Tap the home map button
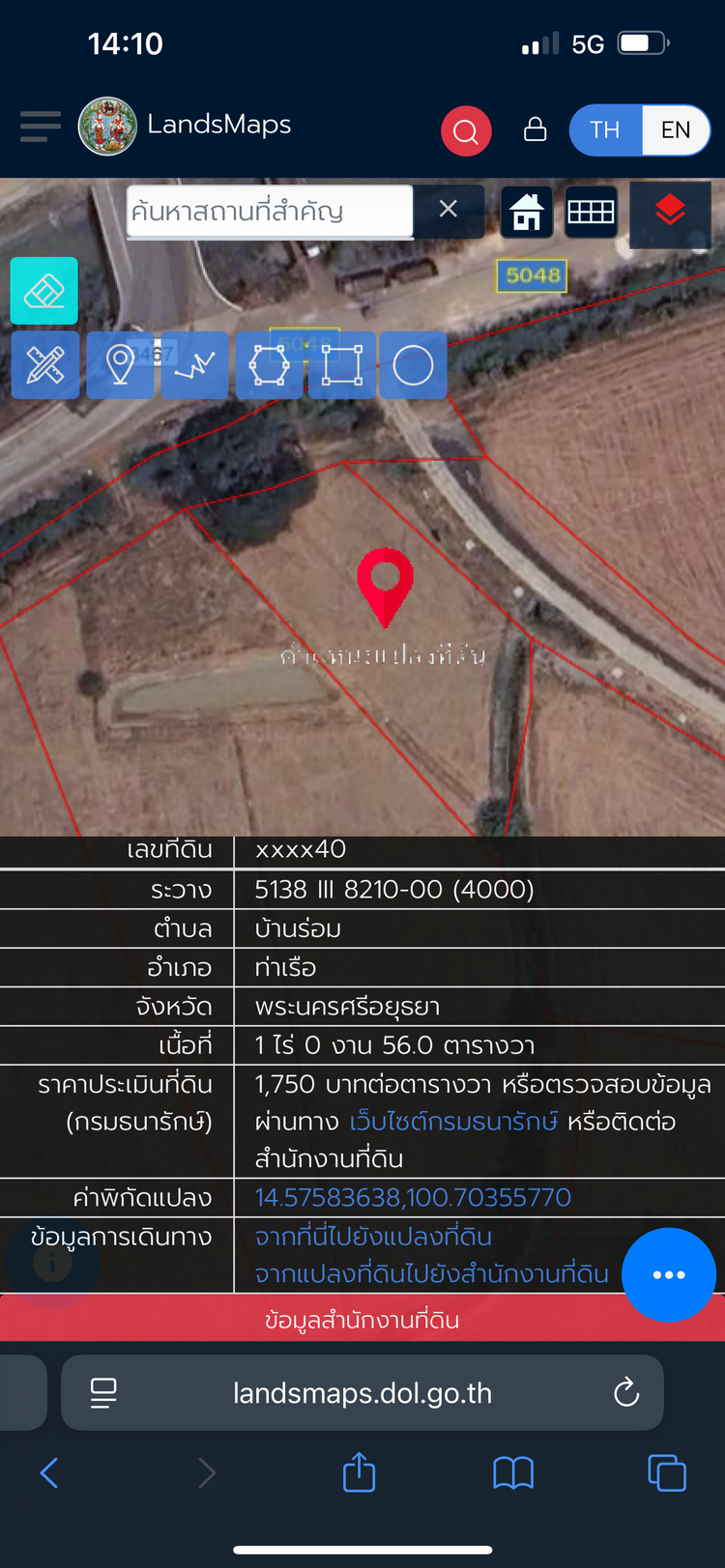The width and height of the screenshot is (725, 1568). pyautogui.click(x=527, y=212)
